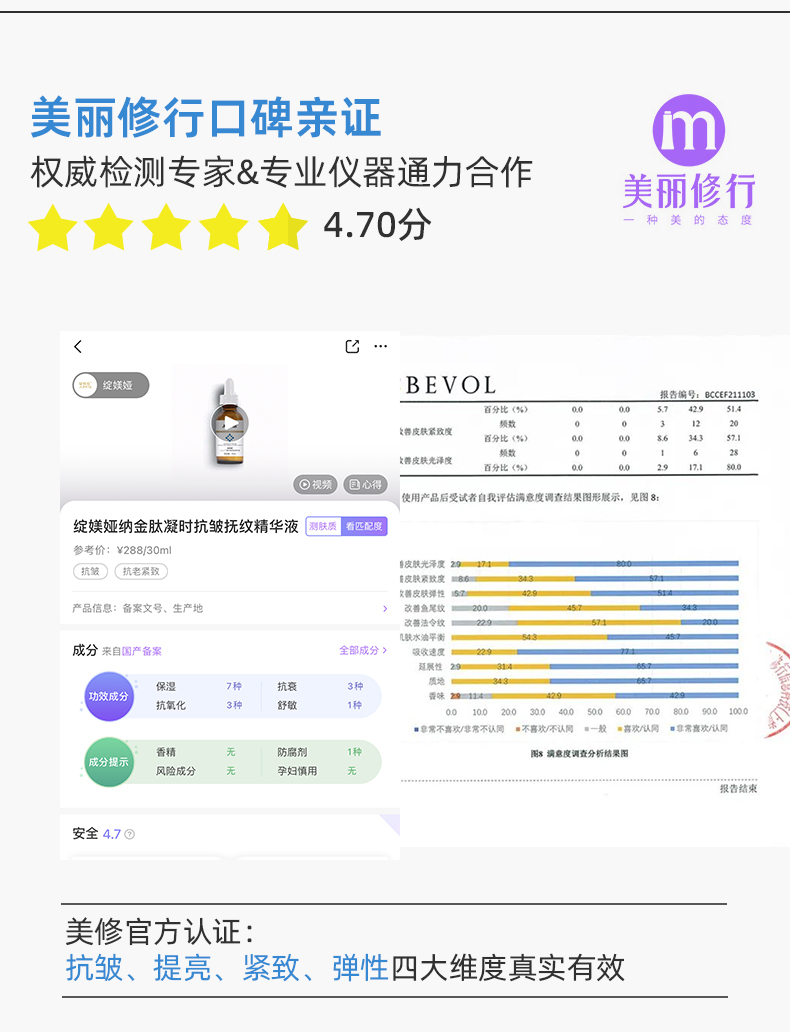The image size is (790, 1032).
Task: Open the 国产备案 link
Action: click(x=142, y=650)
